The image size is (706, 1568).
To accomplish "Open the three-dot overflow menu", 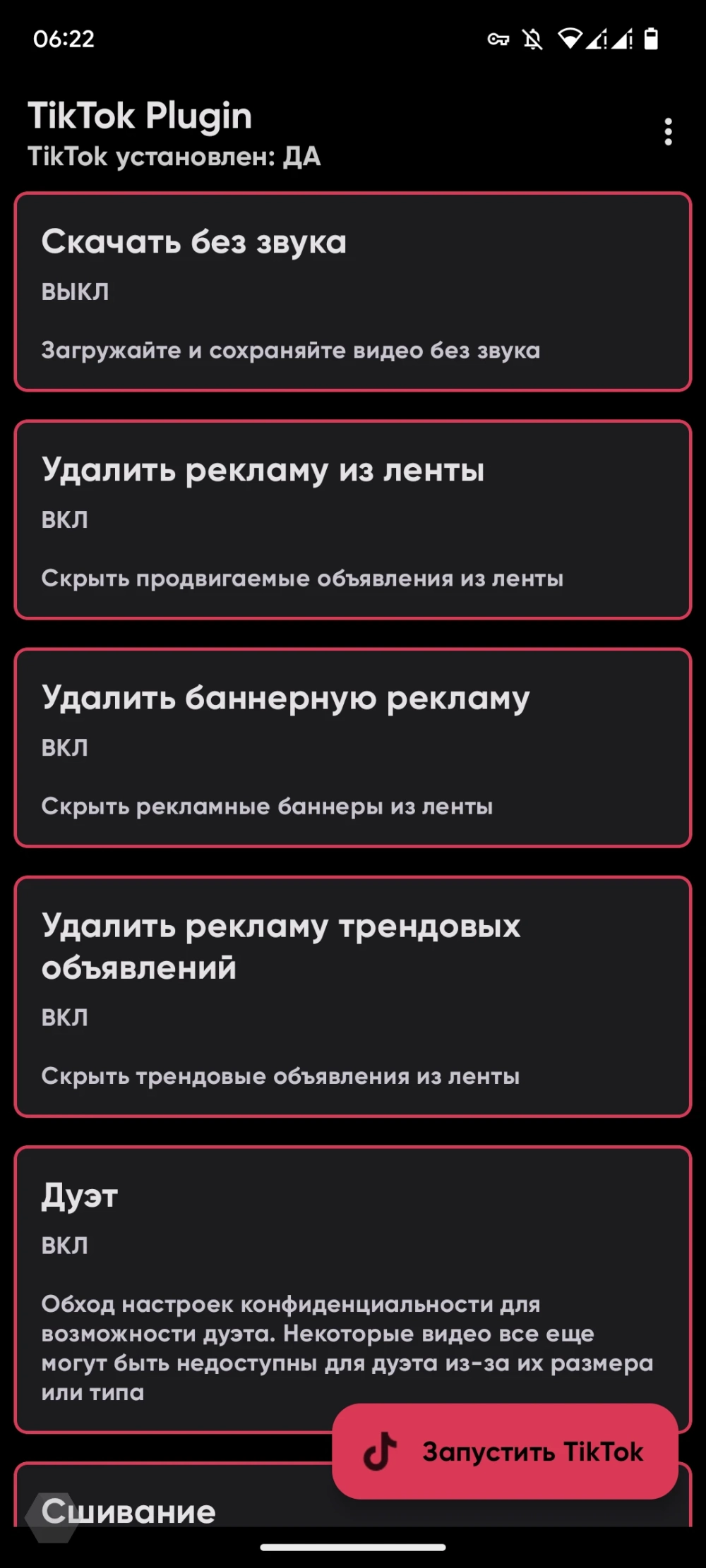I will click(668, 132).
